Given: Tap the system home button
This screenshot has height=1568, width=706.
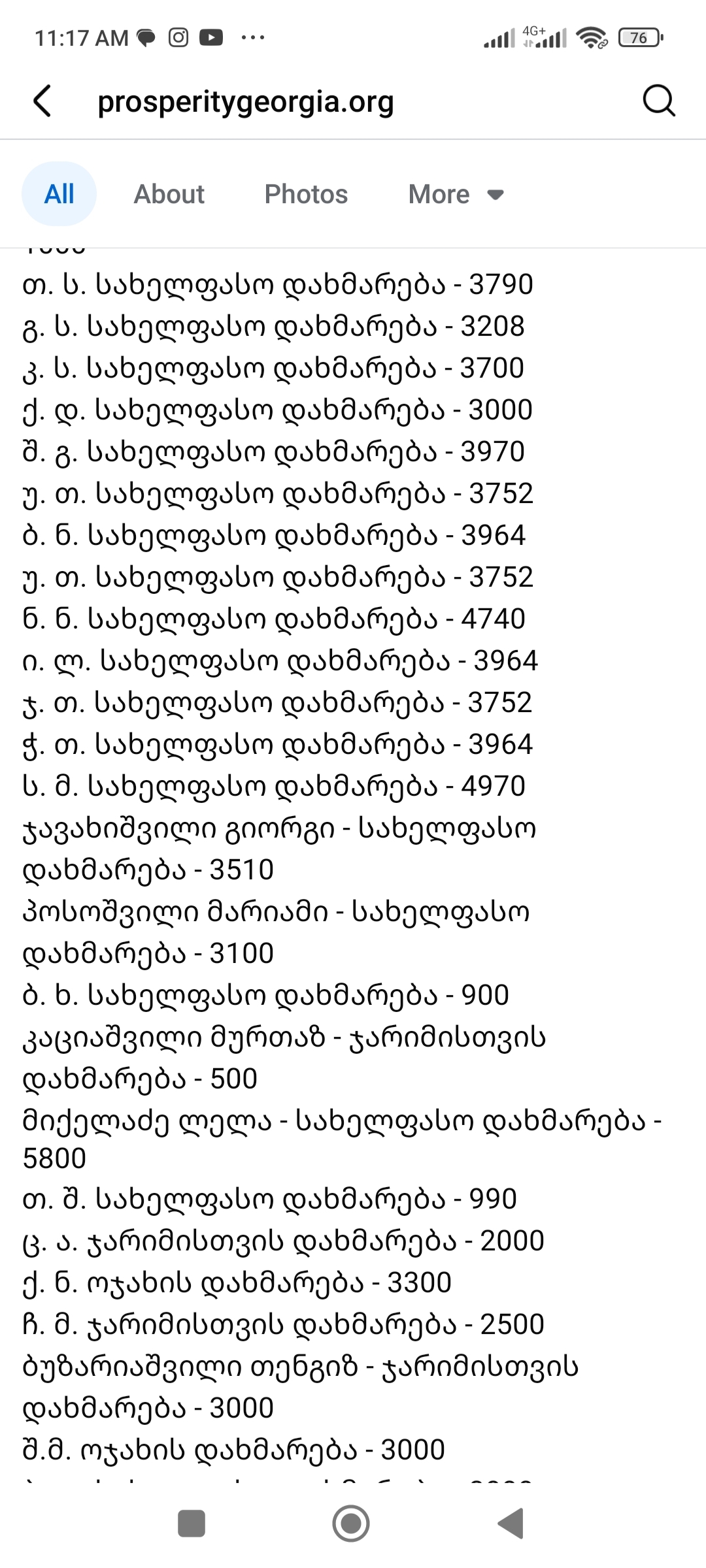Looking at the screenshot, I should coord(351,1524).
